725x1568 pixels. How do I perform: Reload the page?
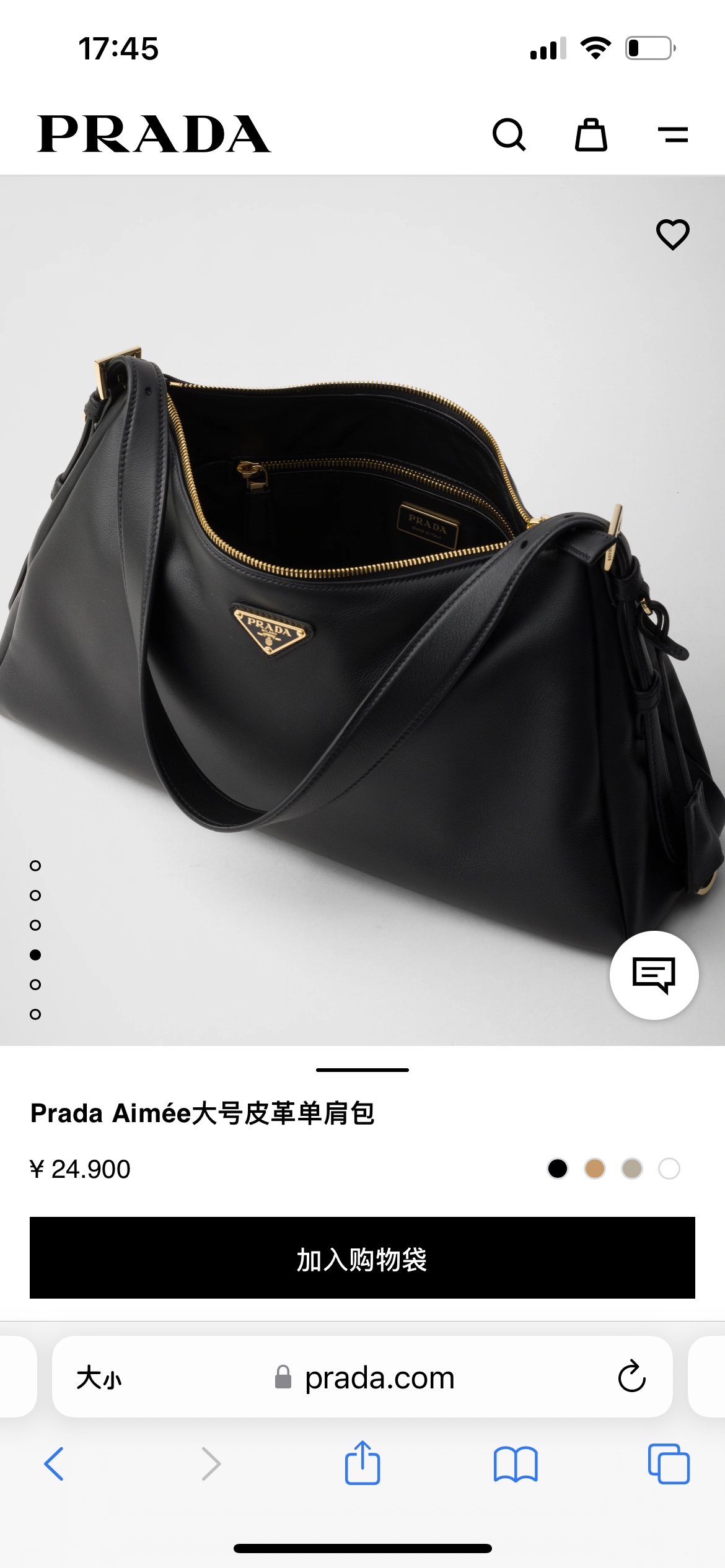click(x=631, y=1377)
